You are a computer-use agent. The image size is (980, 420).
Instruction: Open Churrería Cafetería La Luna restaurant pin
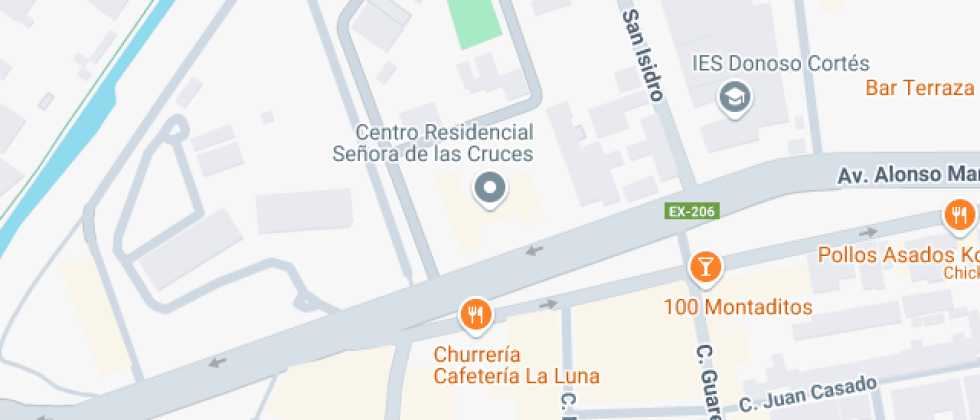click(x=476, y=316)
